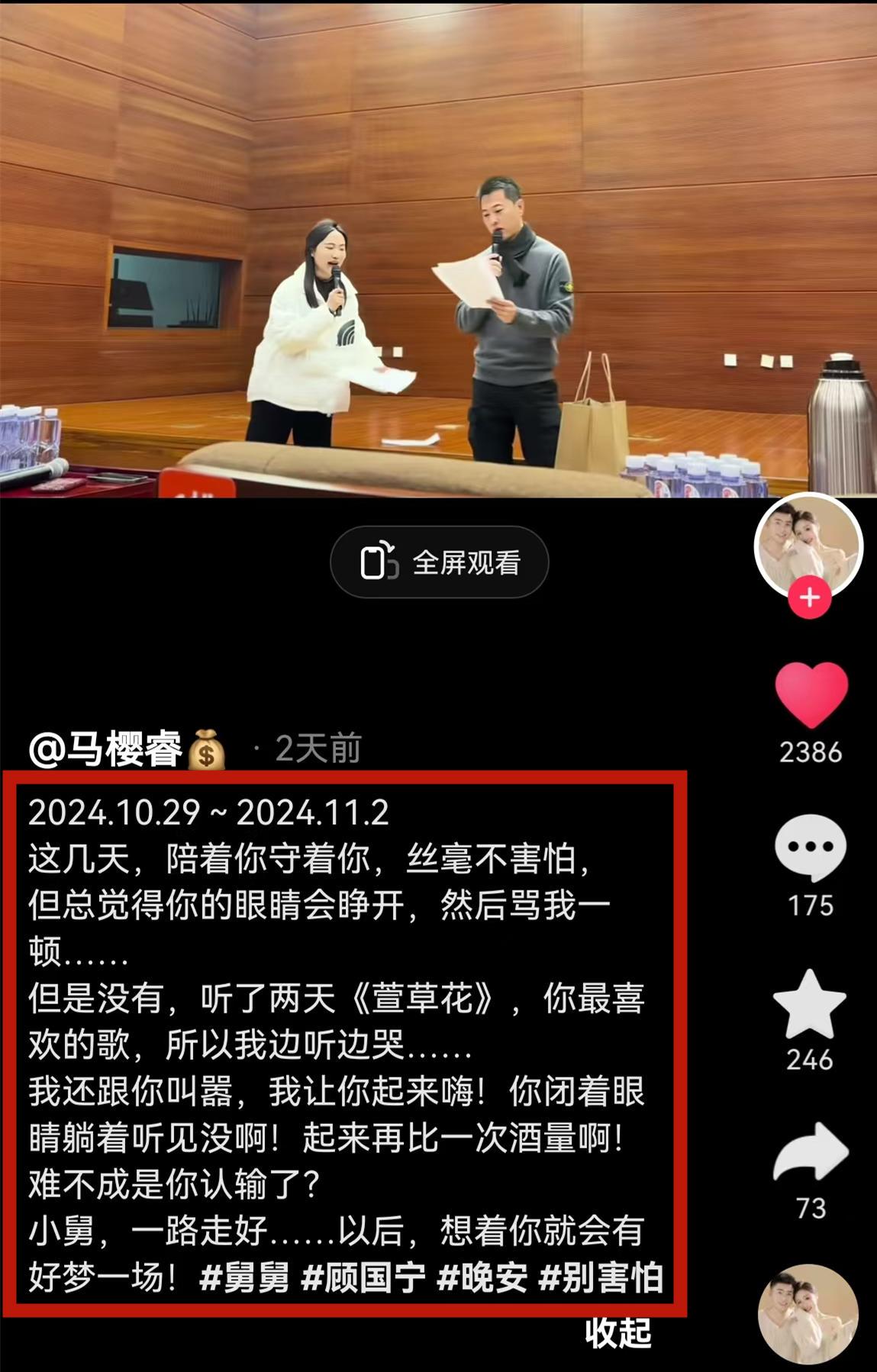Open the author's profile avatar

tap(808, 543)
